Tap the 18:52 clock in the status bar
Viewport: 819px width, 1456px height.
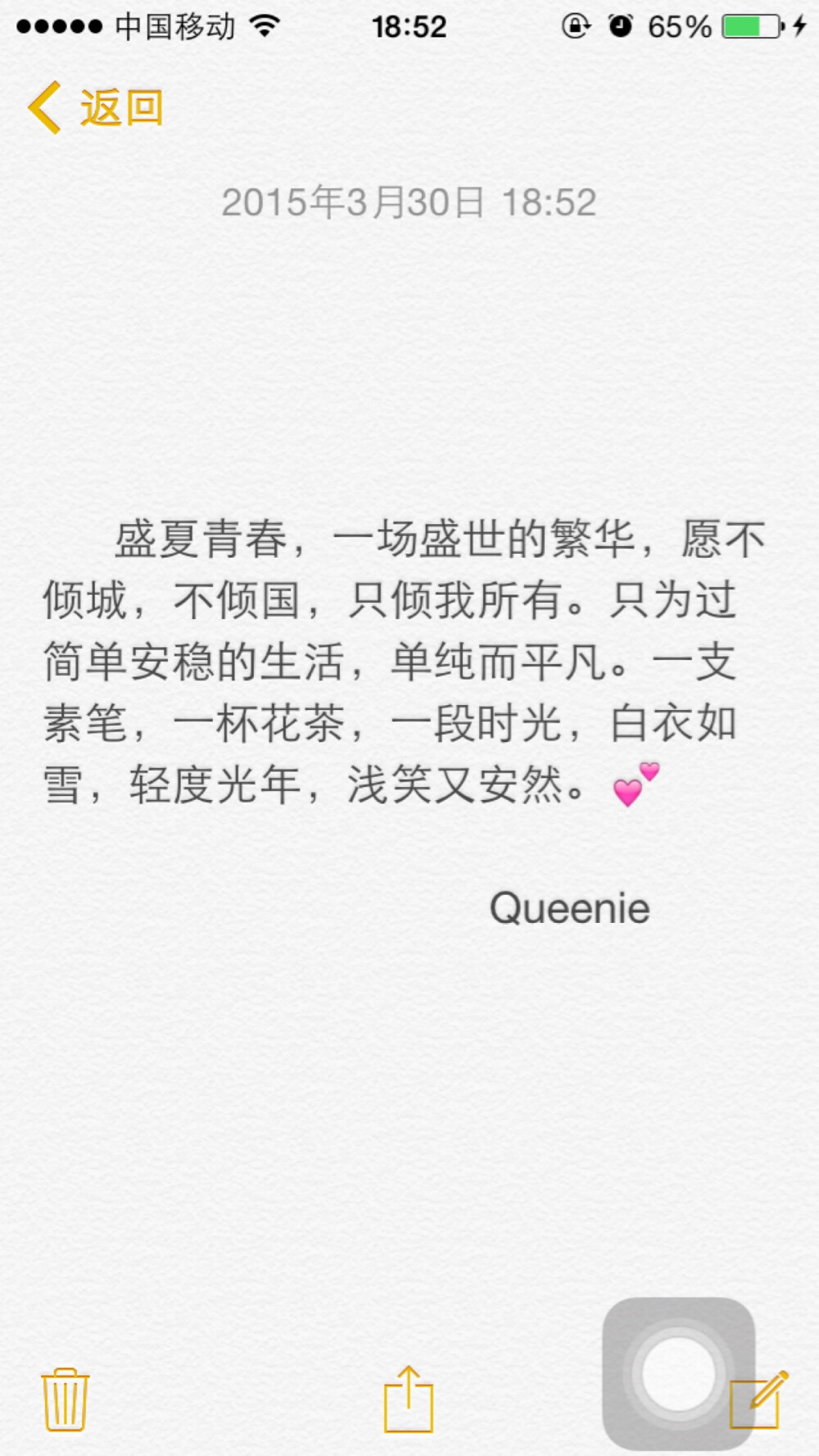pyautogui.click(x=409, y=26)
